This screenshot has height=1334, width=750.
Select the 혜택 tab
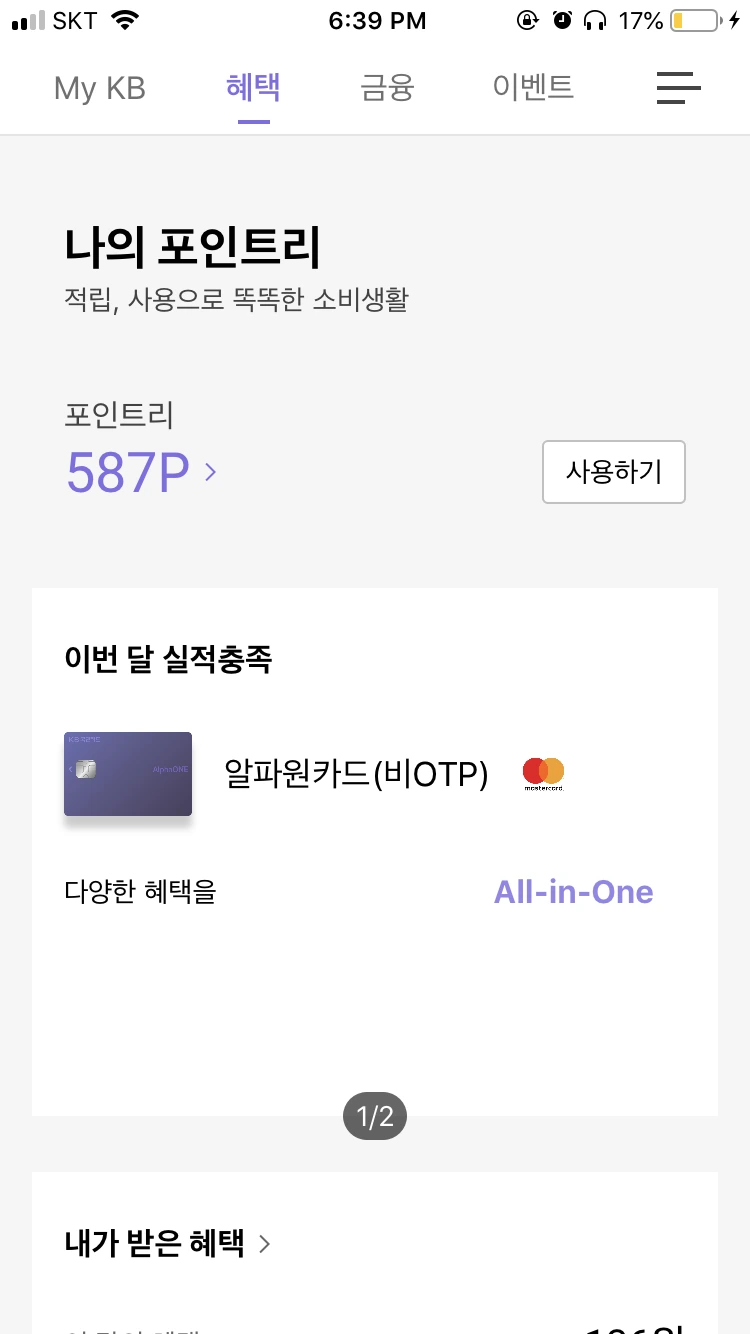point(253,88)
